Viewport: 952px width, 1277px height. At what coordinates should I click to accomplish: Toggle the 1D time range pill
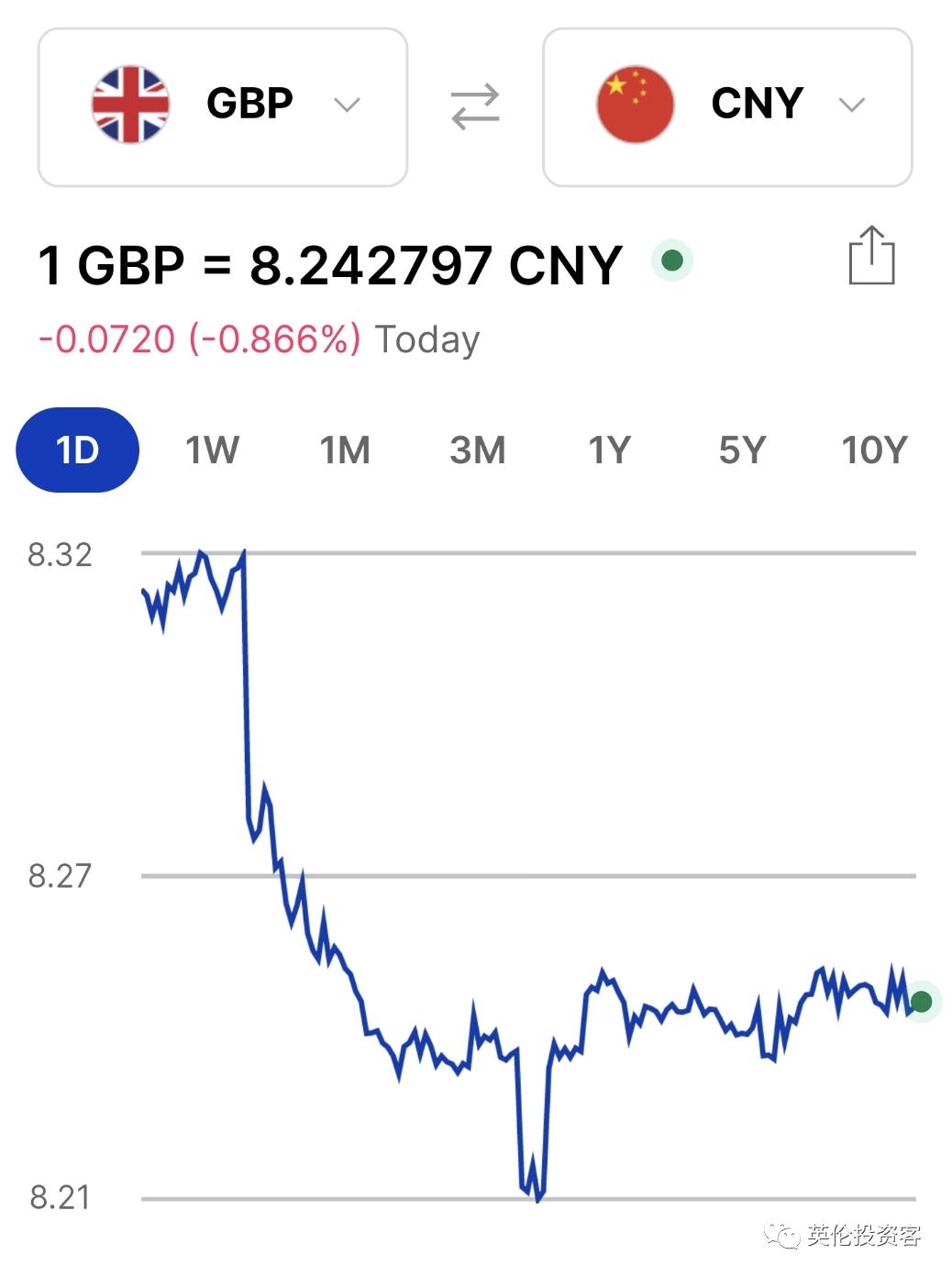click(x=77, y=450)
